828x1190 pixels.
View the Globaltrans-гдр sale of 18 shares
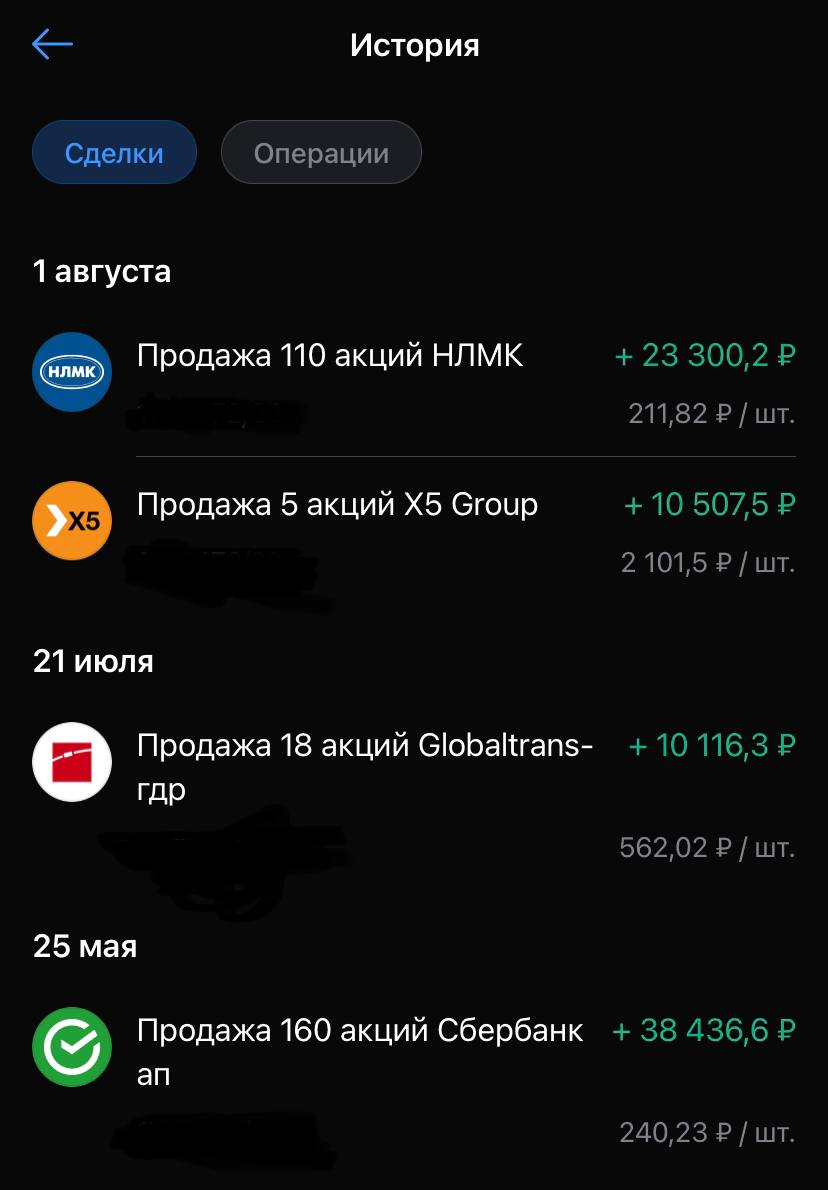click(x=414, y=792)
